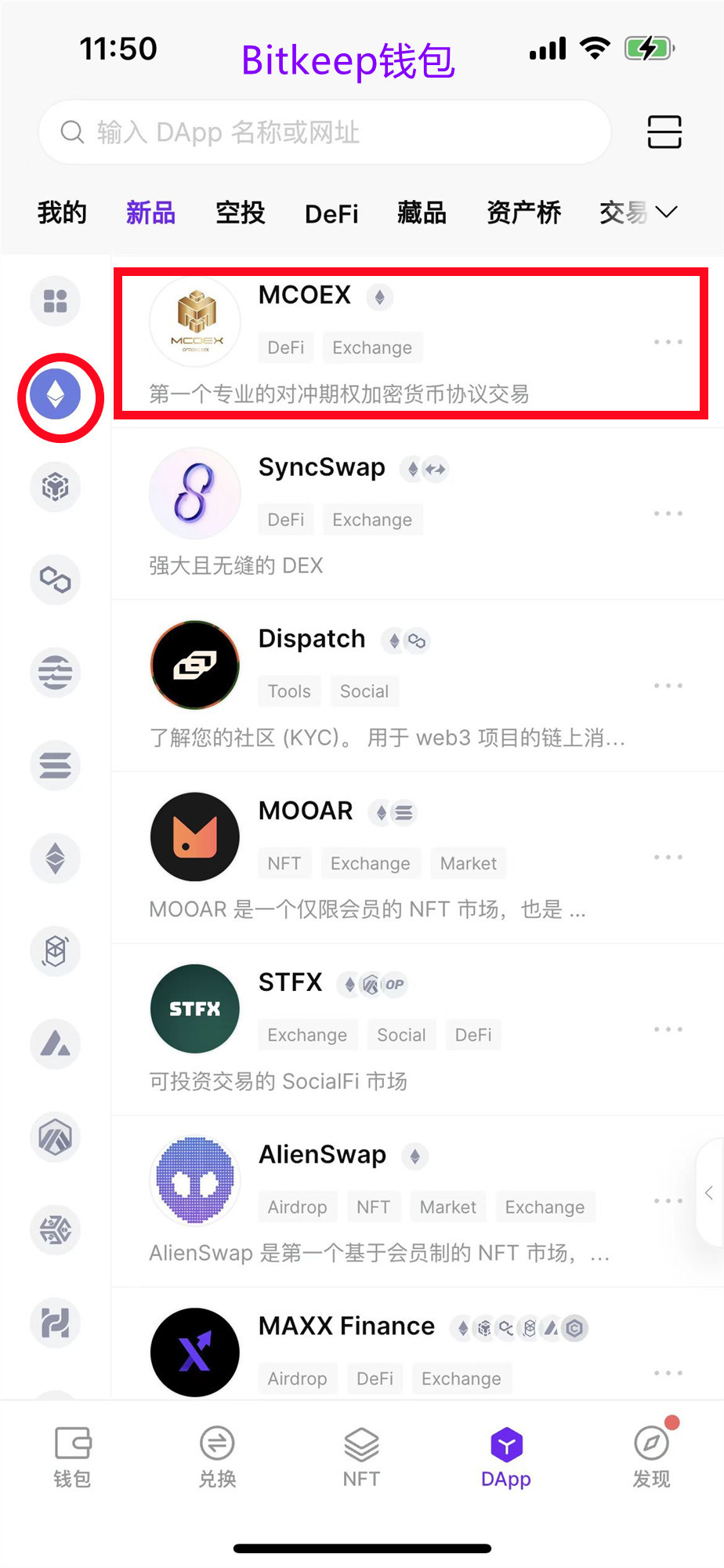Image resolution: width=724 pixels, height=1568 pixels.
Task: Switch to the 藏品 tab
Action: click(x=421, y=212)
